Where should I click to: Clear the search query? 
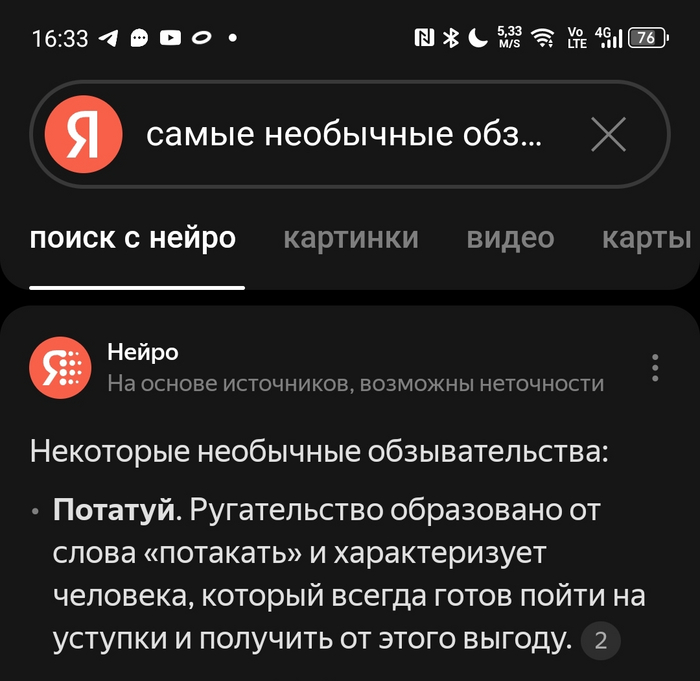click(x=608, y=135)
